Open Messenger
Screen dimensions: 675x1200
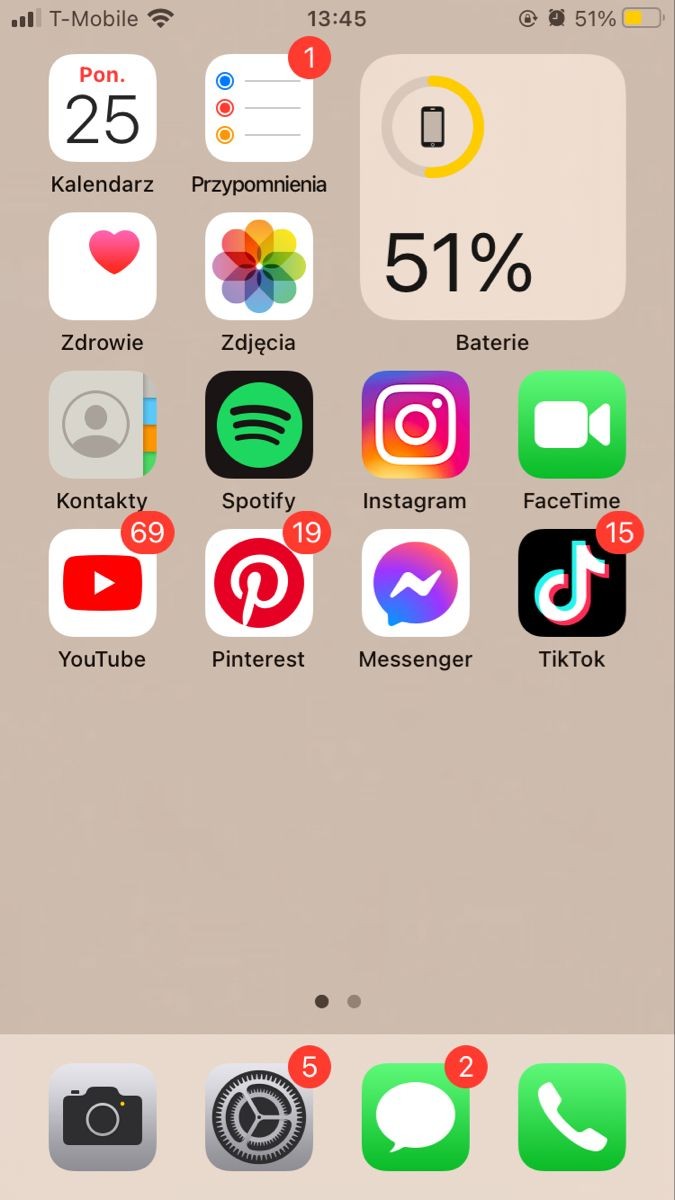click(415, 582)
